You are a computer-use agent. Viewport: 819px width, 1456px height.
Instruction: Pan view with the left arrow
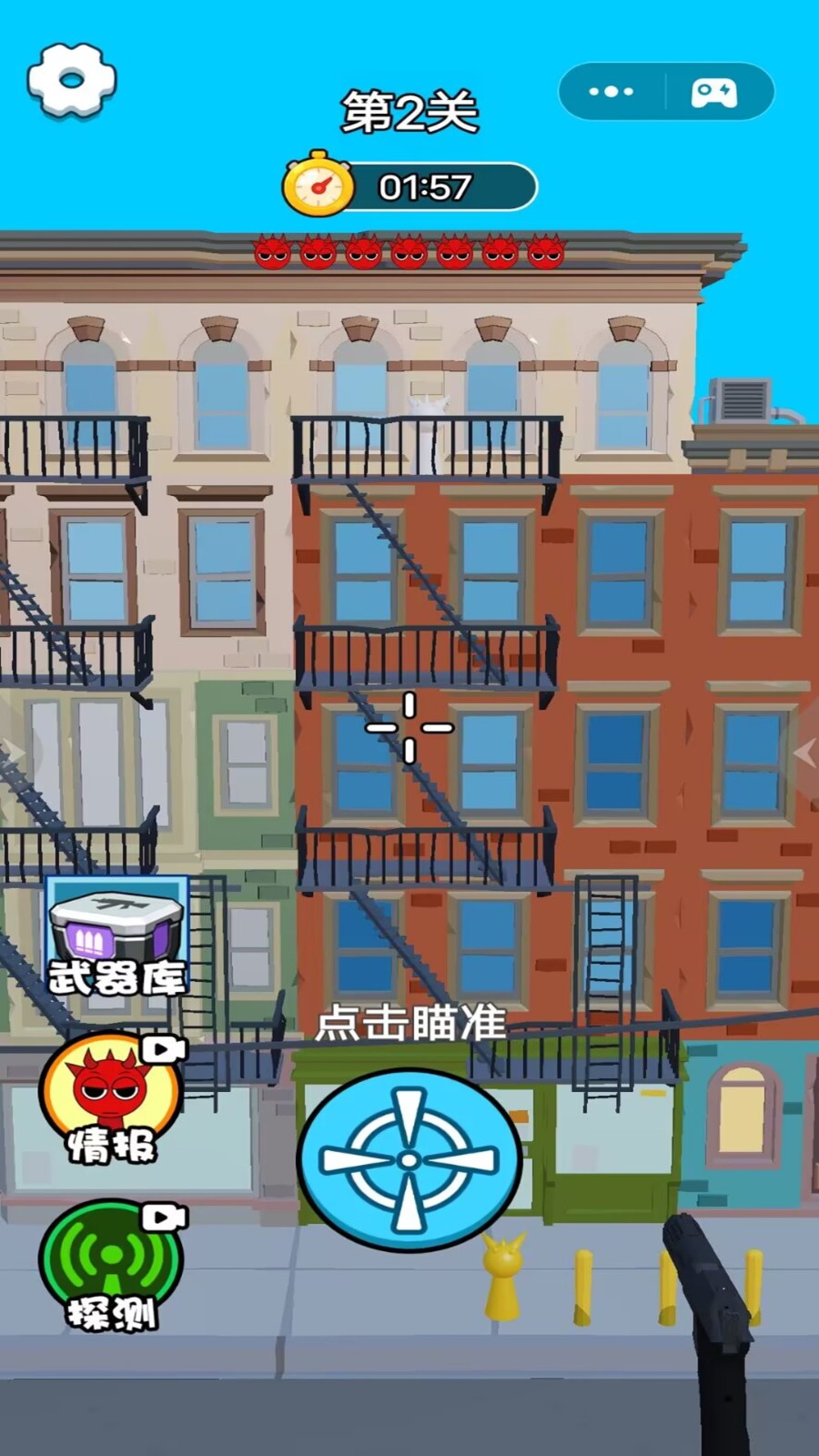13,753
